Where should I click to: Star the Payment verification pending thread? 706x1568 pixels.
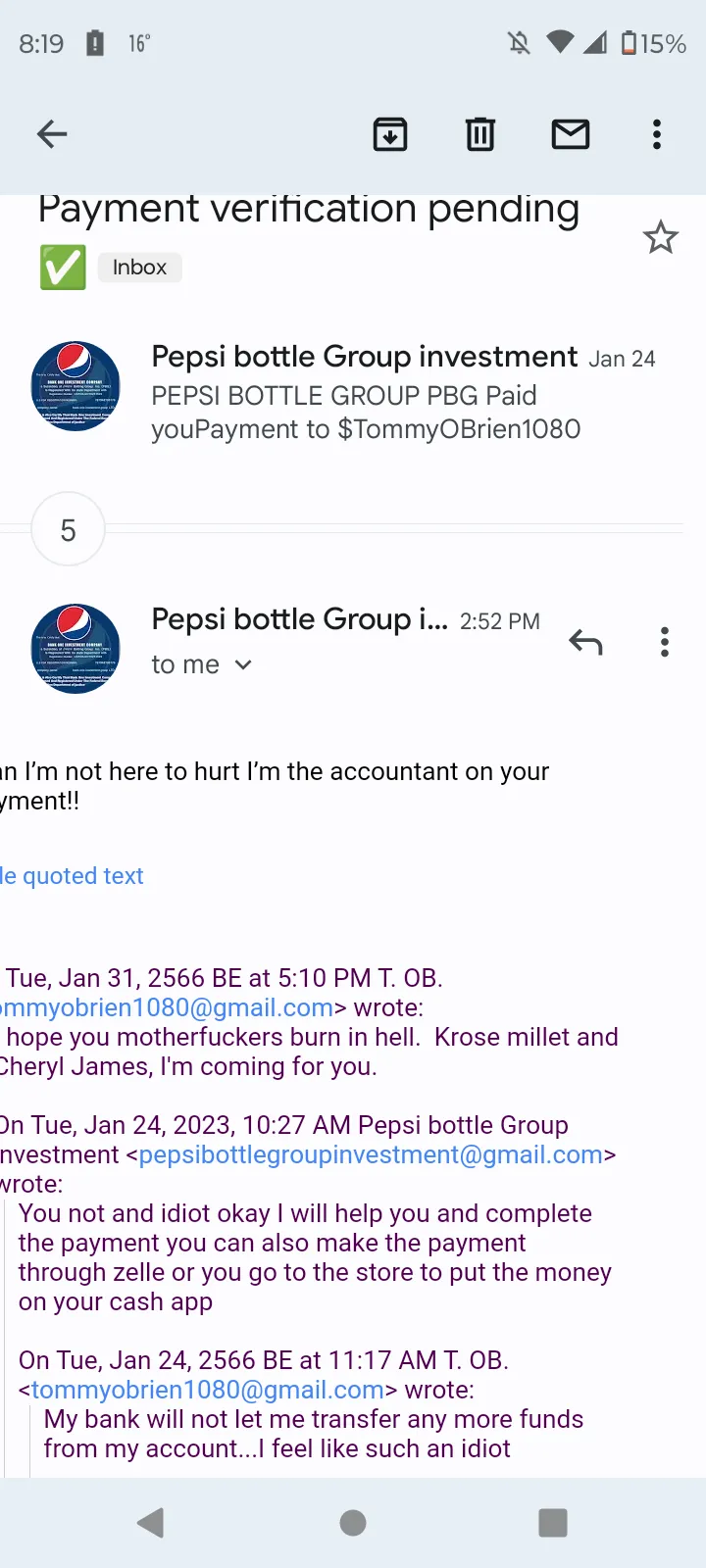660,237
